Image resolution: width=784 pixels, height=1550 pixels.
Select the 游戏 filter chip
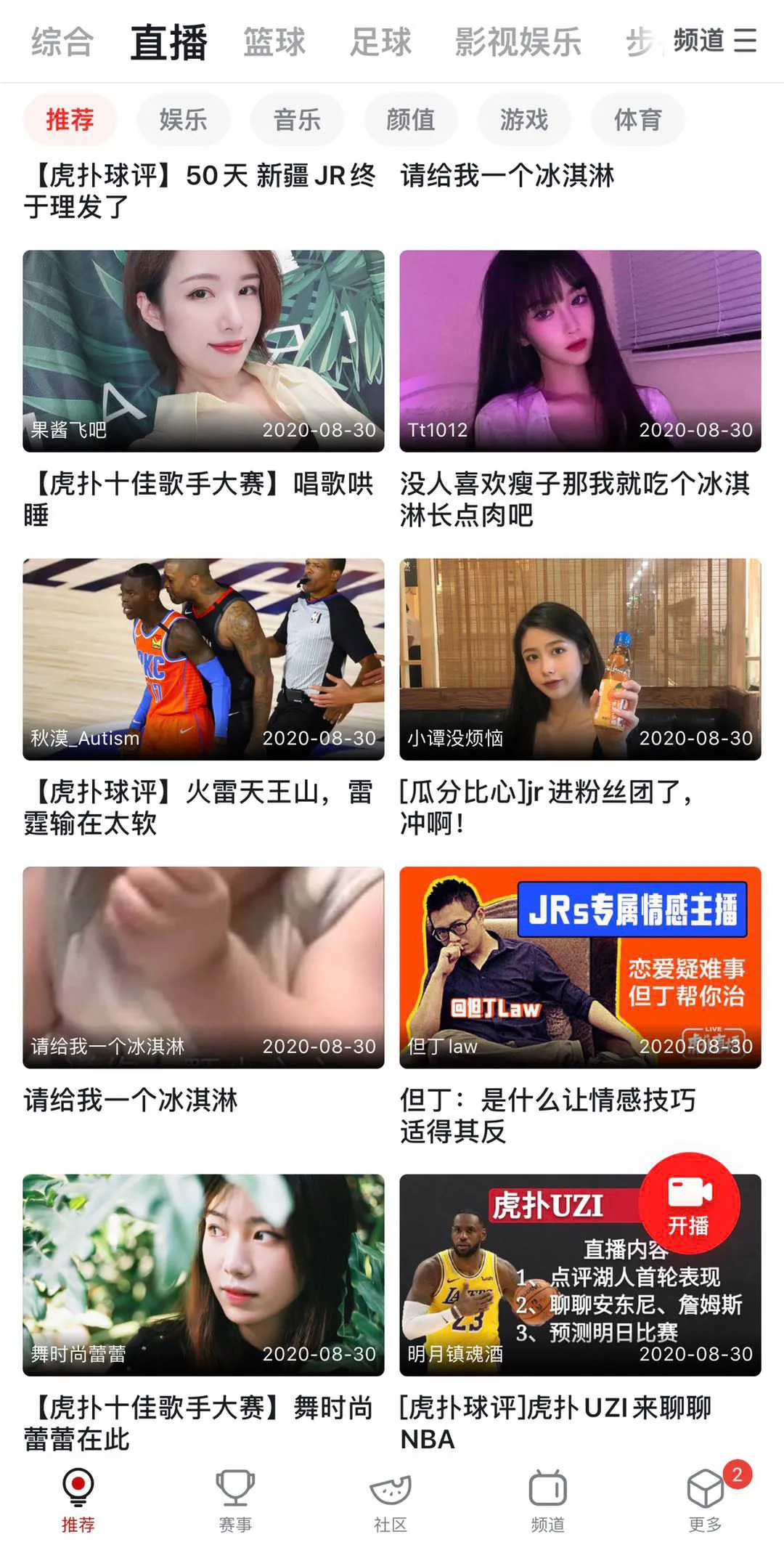[x=523, y=119]
